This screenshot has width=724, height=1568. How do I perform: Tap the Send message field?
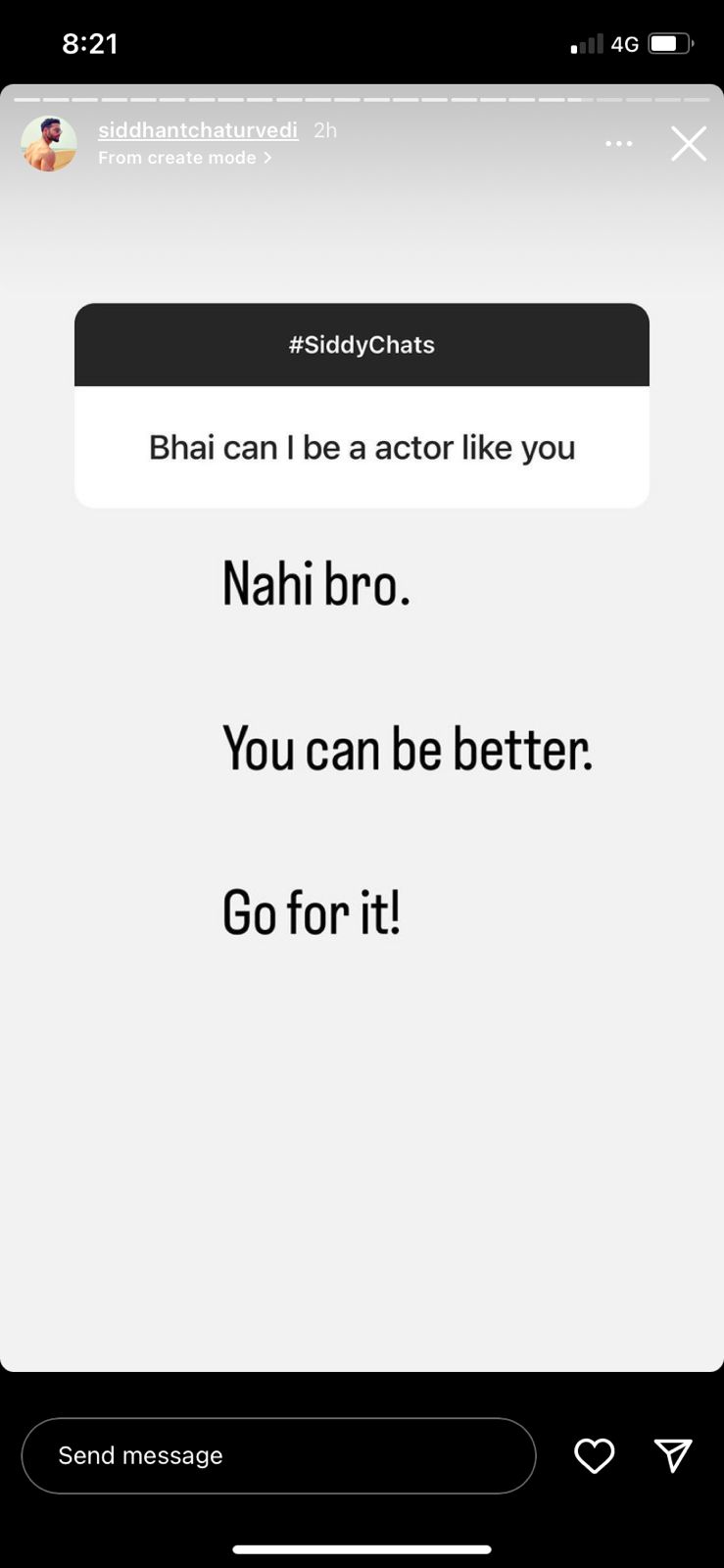278,1455
